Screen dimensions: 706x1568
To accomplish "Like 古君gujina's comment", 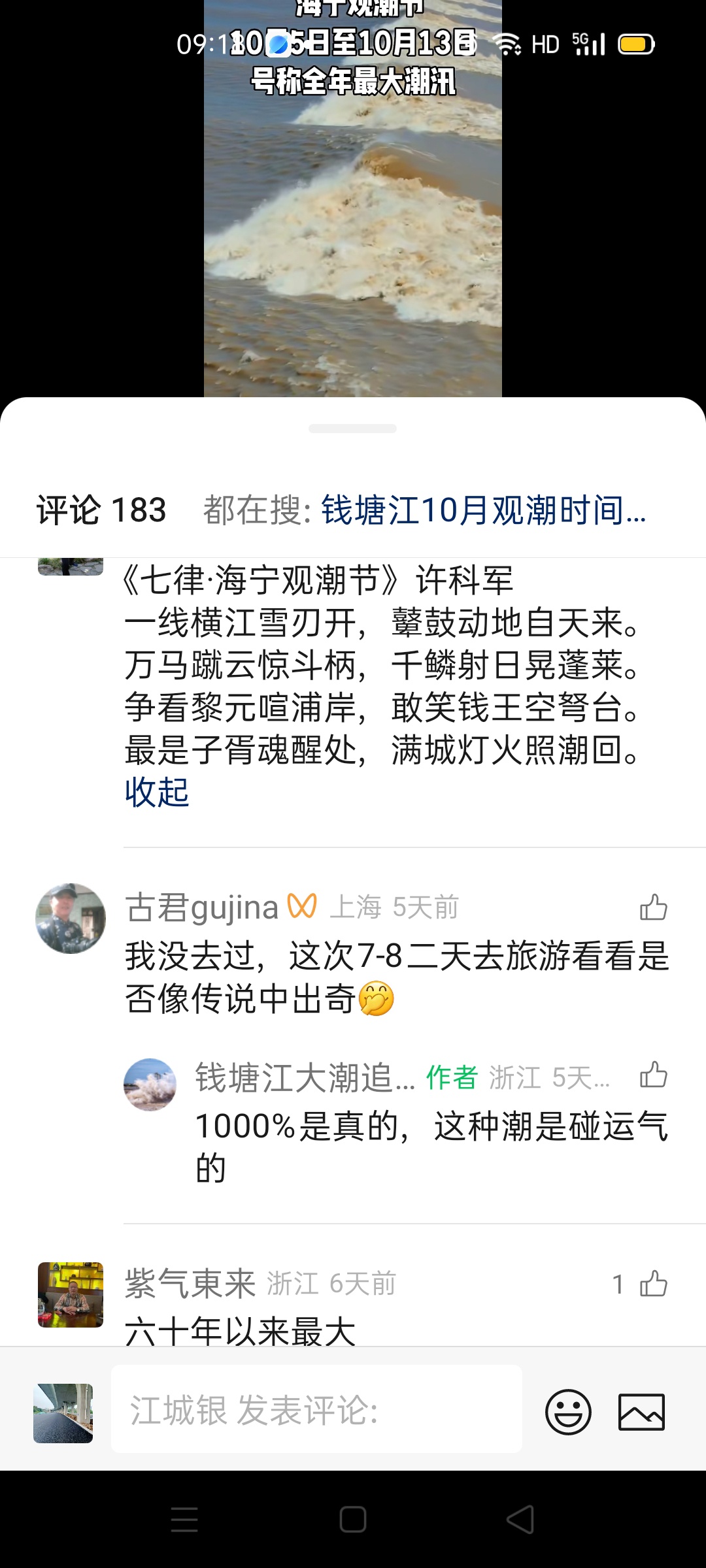I will (653, 907).
